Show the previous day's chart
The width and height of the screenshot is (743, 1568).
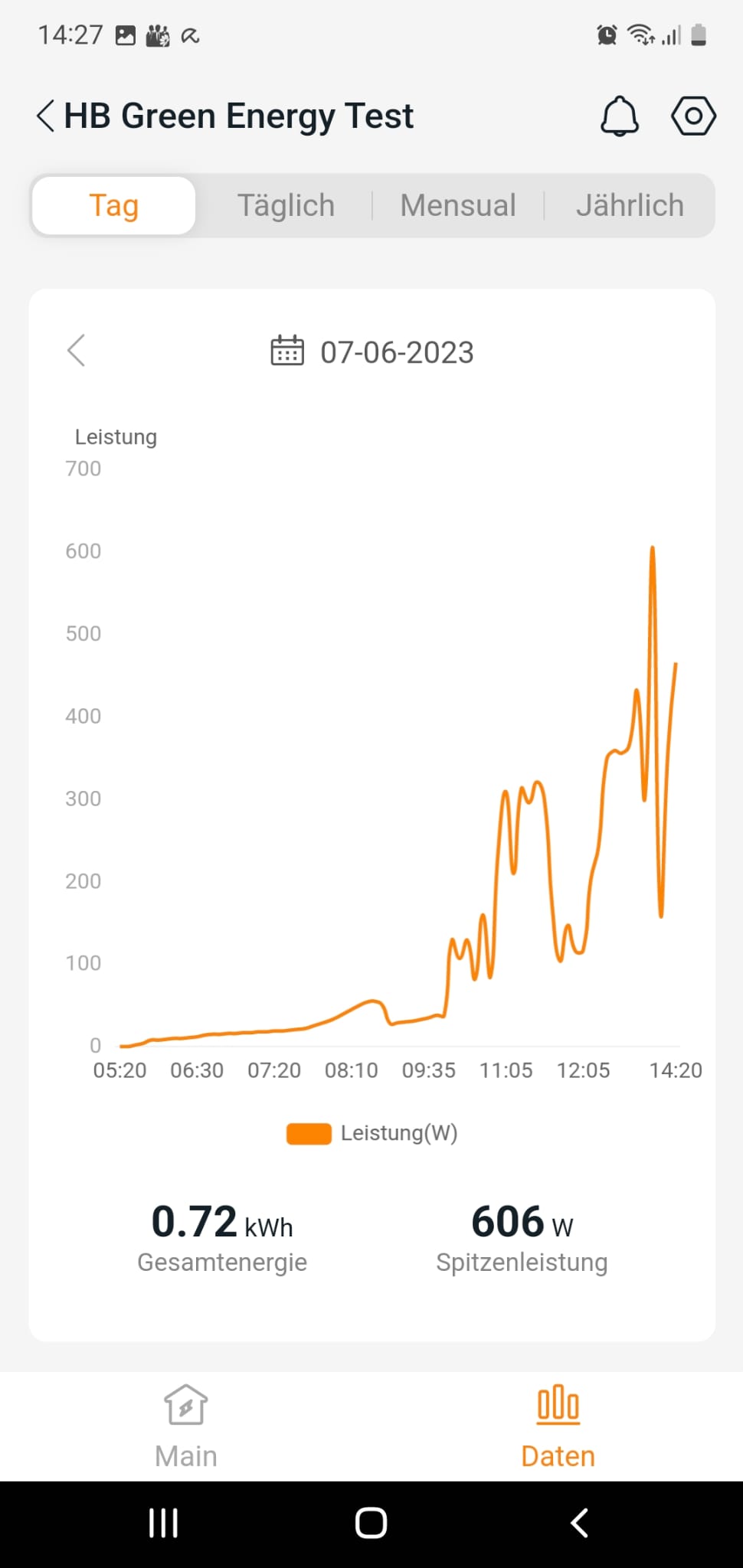tap(77, 351)
